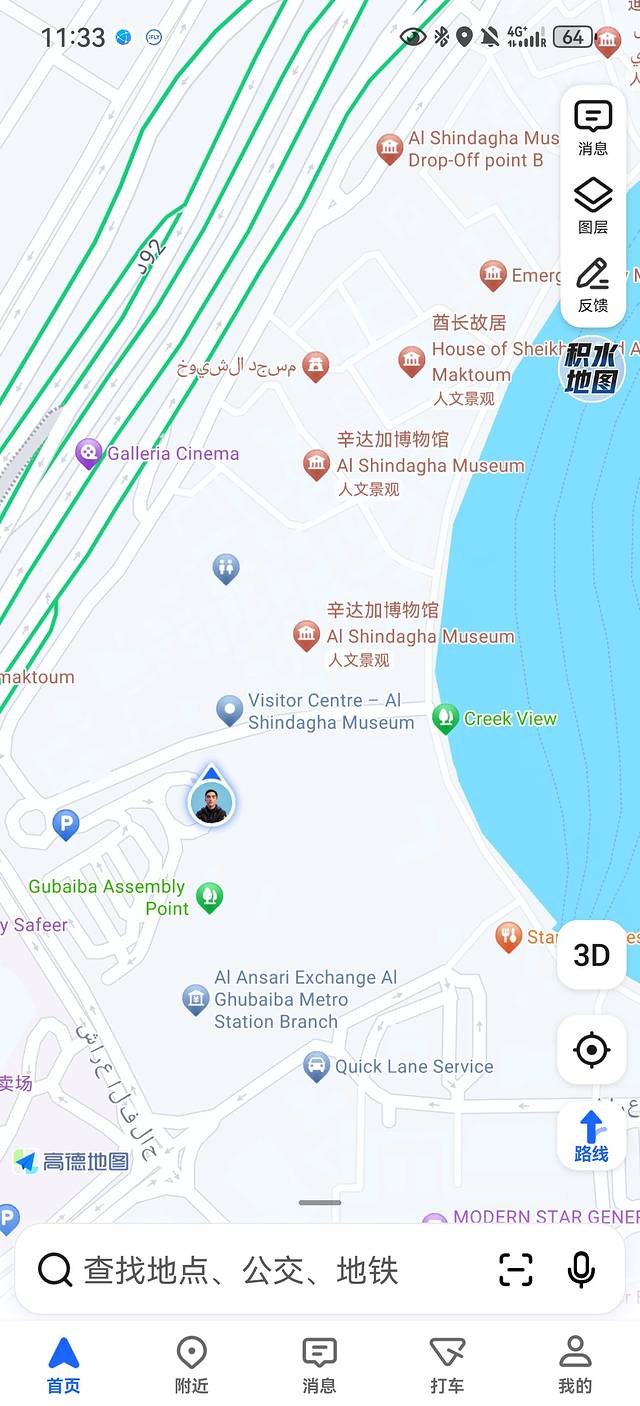Screen dimensions: 640x1406
Task: Switch the map to 3D view
Action: pos(591,955)
